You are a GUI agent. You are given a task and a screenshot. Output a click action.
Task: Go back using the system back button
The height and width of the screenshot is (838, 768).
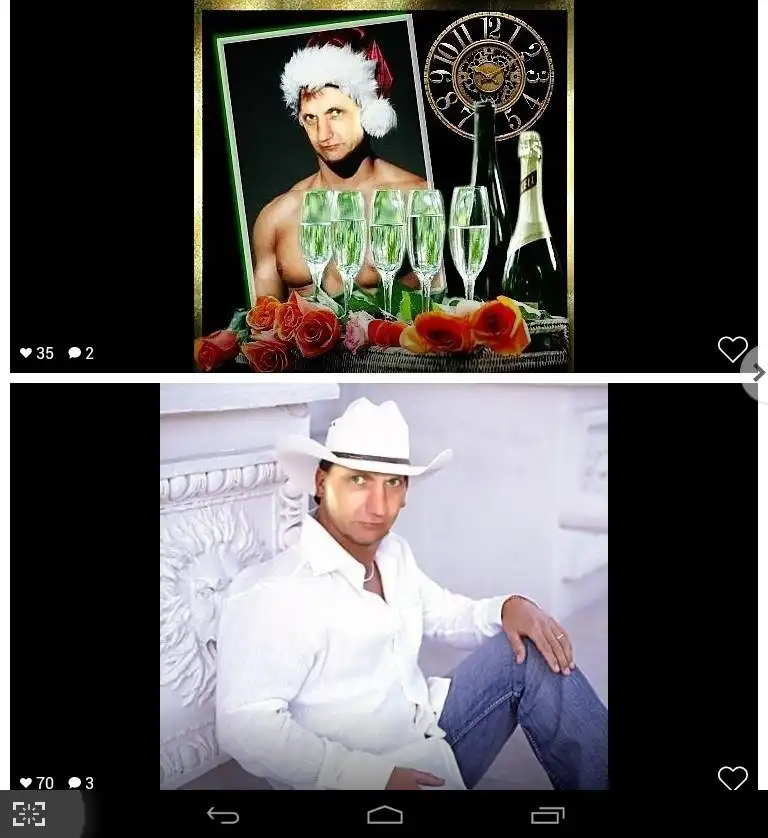222,815
